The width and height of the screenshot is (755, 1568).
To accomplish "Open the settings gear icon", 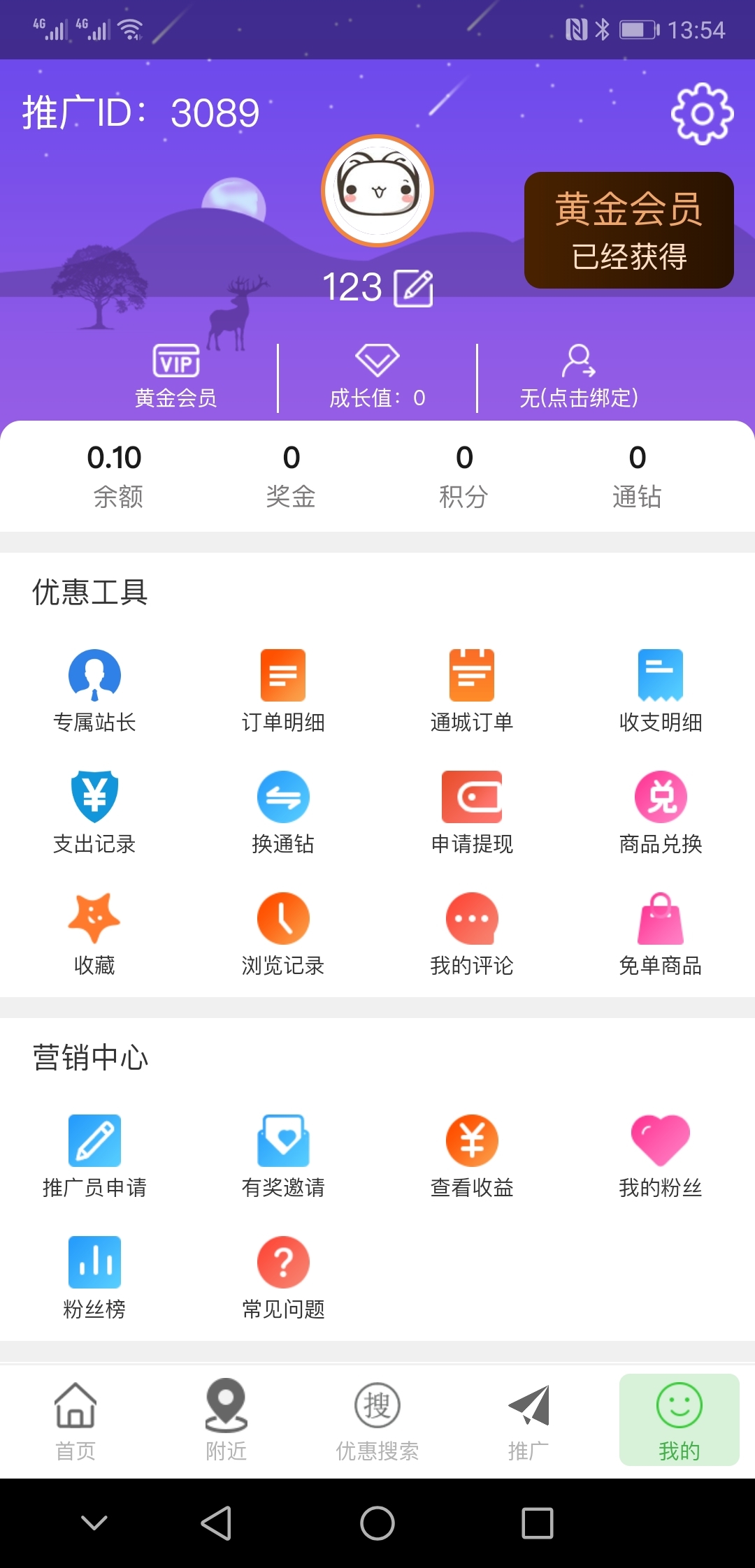I will (702, 114).
